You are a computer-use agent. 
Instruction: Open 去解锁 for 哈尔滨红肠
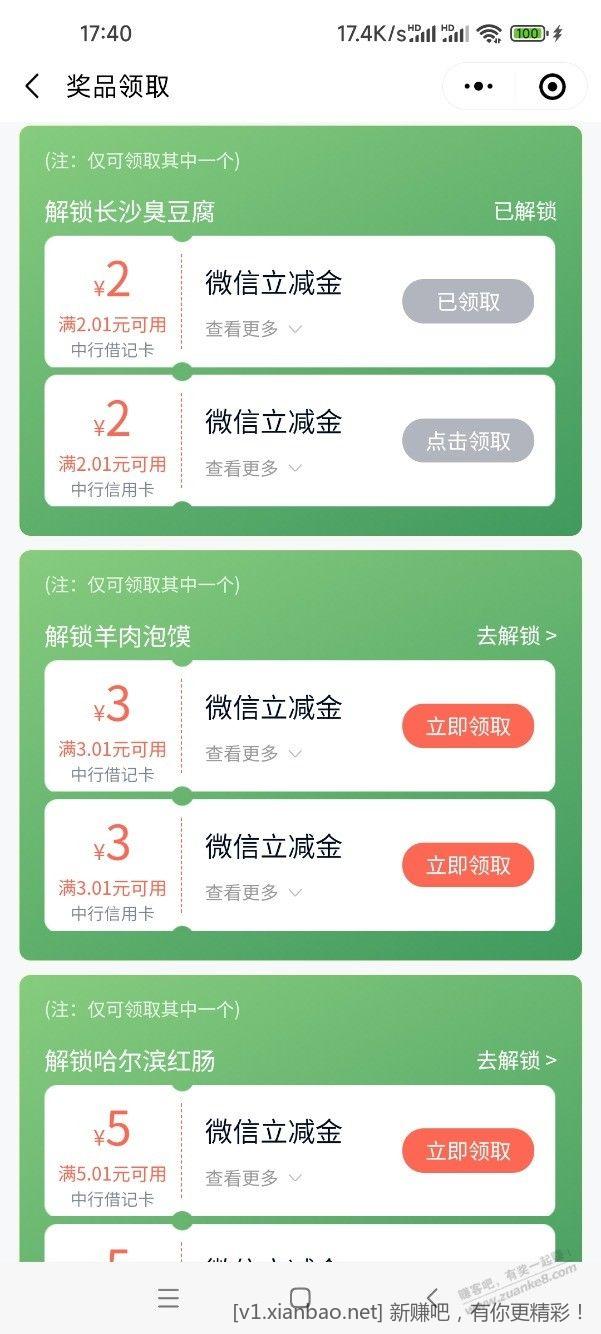(x=516, y=1060)
